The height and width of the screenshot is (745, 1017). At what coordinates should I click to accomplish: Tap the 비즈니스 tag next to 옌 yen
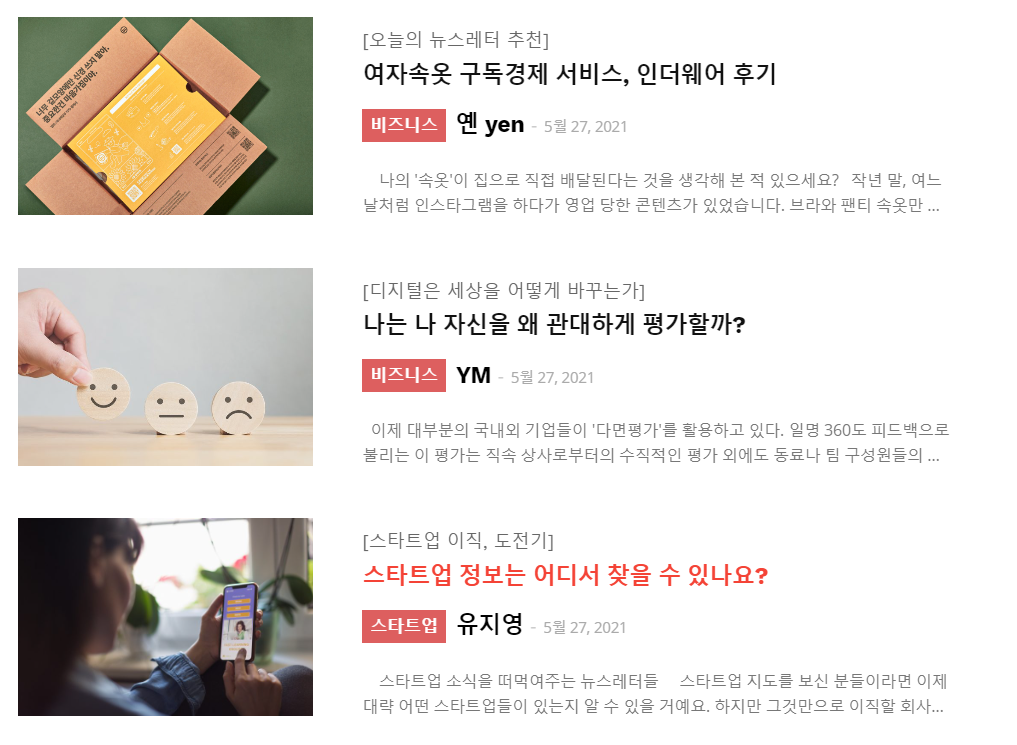(x=404, y=125)
